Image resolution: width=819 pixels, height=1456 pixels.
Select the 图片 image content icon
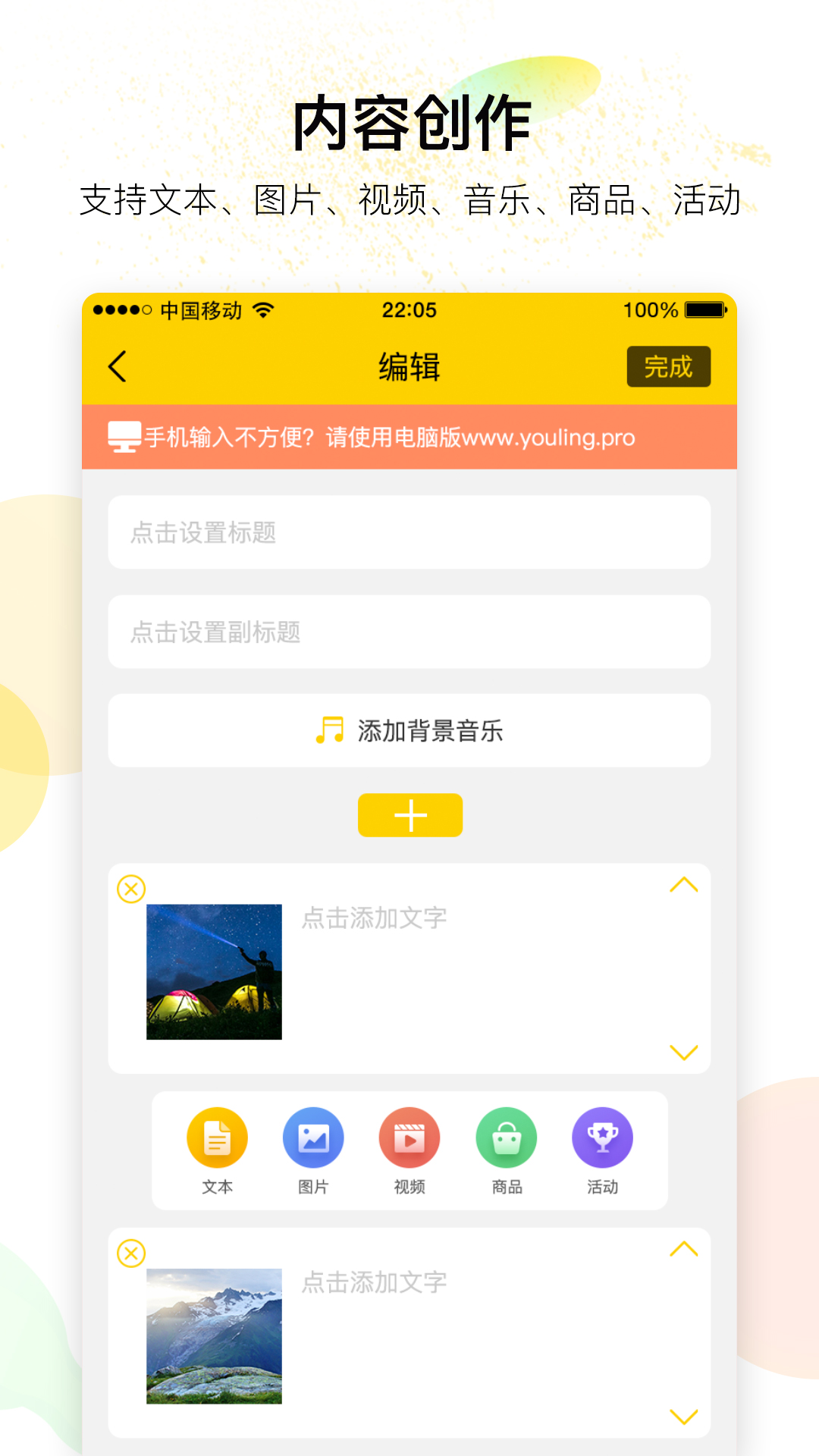pyautogui.click(x=313, y=1137)
